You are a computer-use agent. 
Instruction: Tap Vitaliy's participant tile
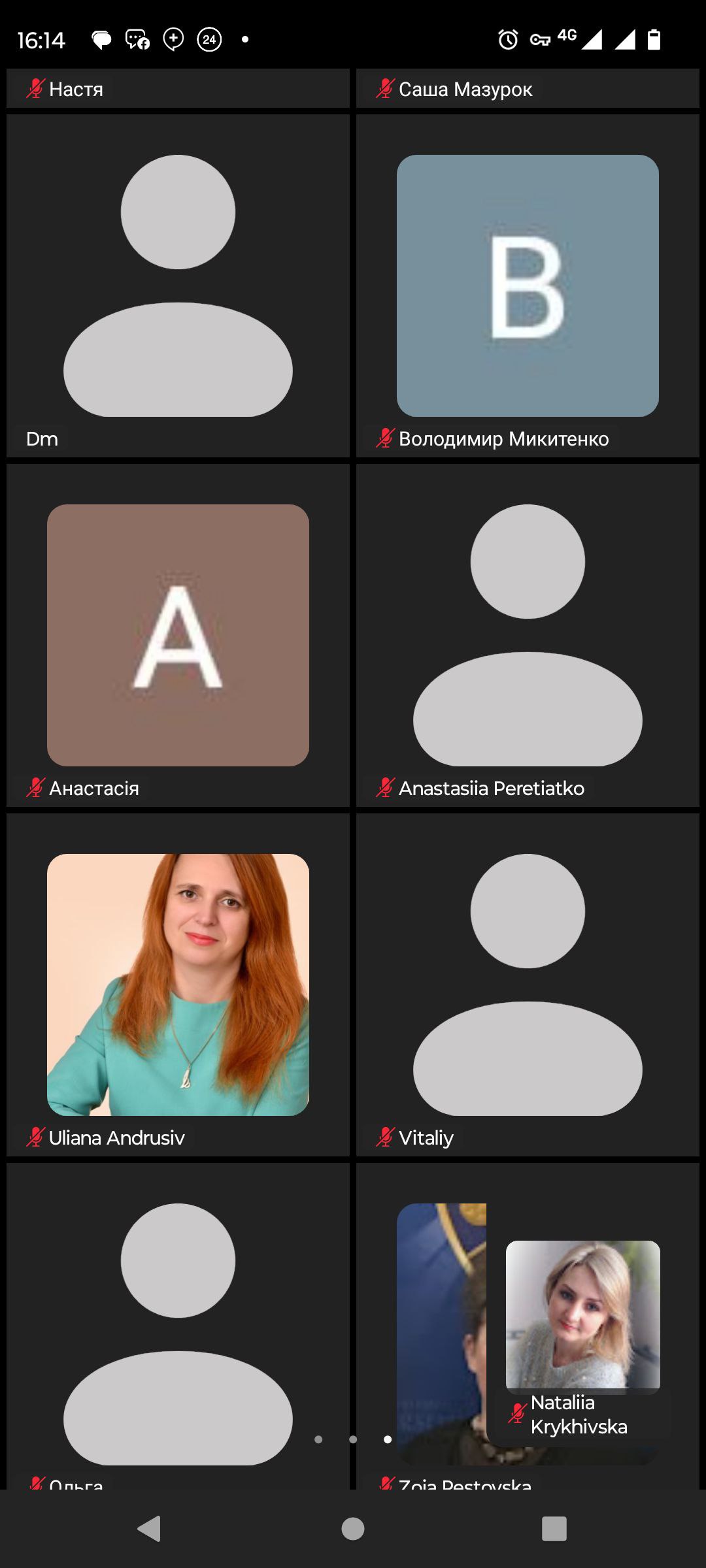(528, 985)
